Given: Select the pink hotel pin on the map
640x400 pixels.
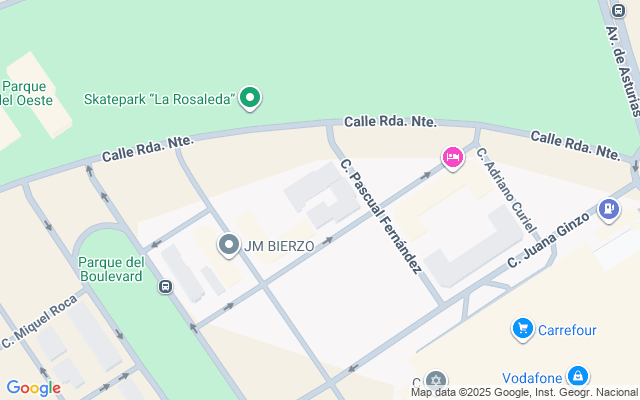Looking at the screenshot, I should (453, 157).
